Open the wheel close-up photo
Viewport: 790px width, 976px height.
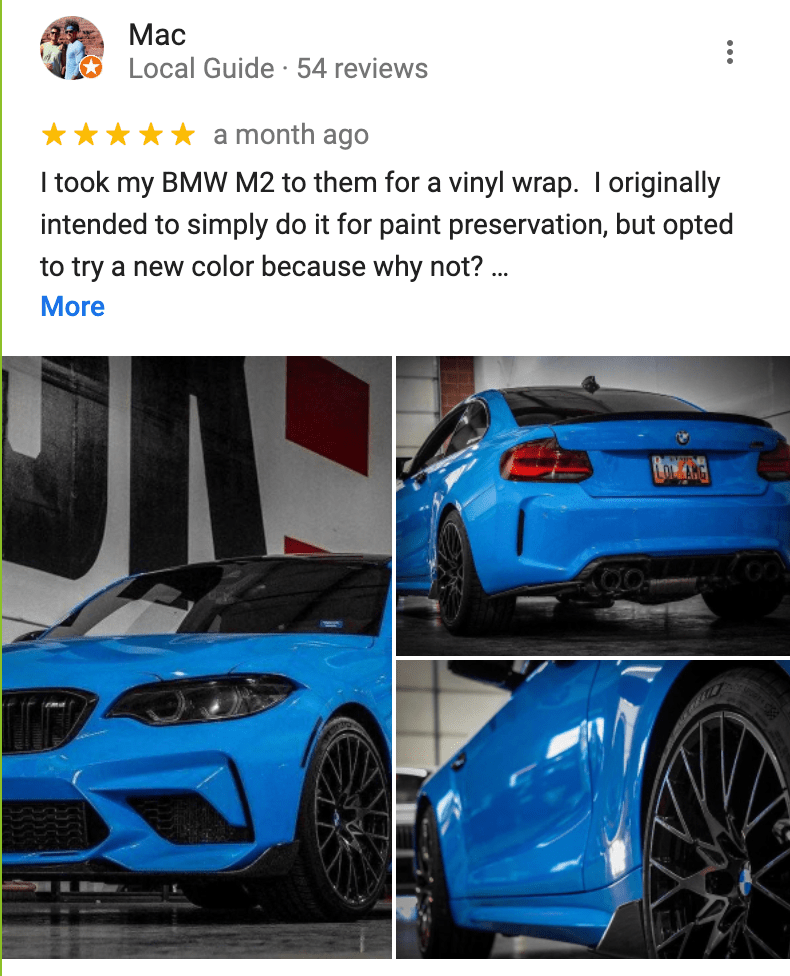[592, 809]
